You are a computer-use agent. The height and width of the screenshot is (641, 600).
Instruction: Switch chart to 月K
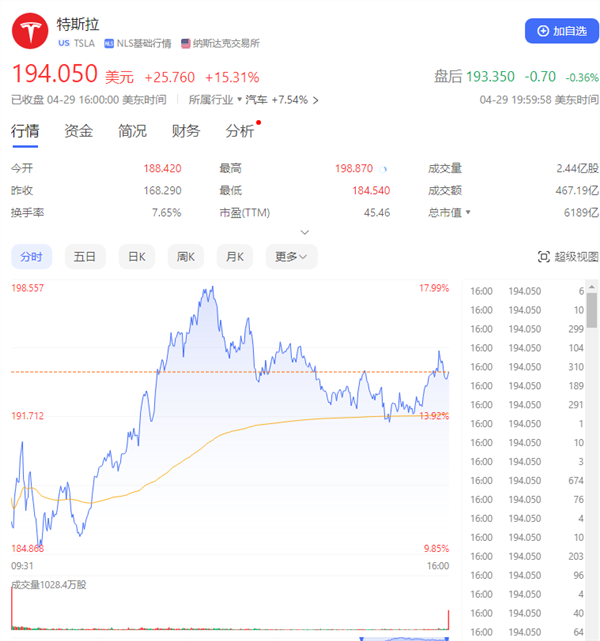[235, 257]
